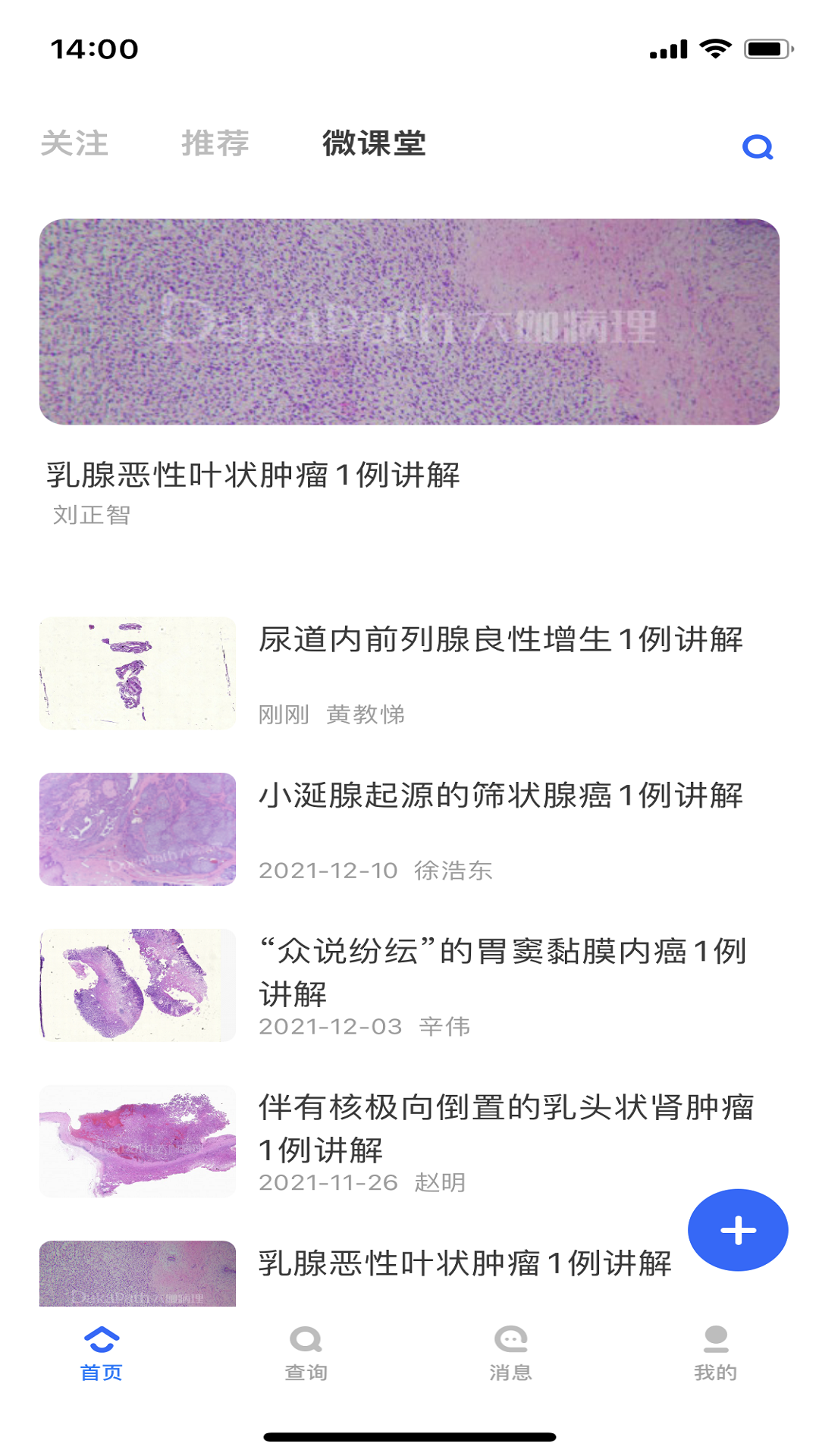The image size is (819, 1456).
Task: Tap the 首页 home tab
Action: coord(102,1354)
